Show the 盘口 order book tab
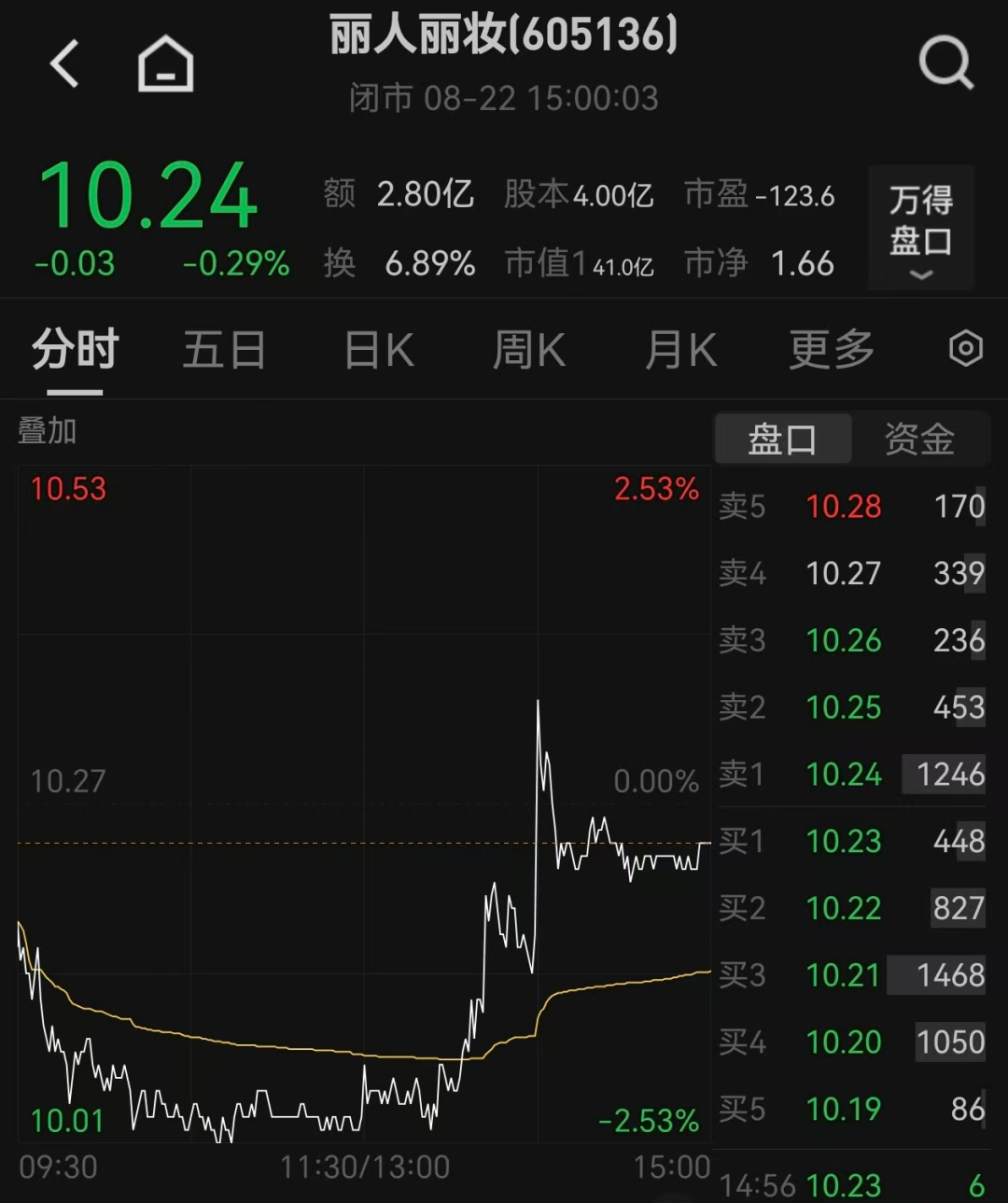 782,439
